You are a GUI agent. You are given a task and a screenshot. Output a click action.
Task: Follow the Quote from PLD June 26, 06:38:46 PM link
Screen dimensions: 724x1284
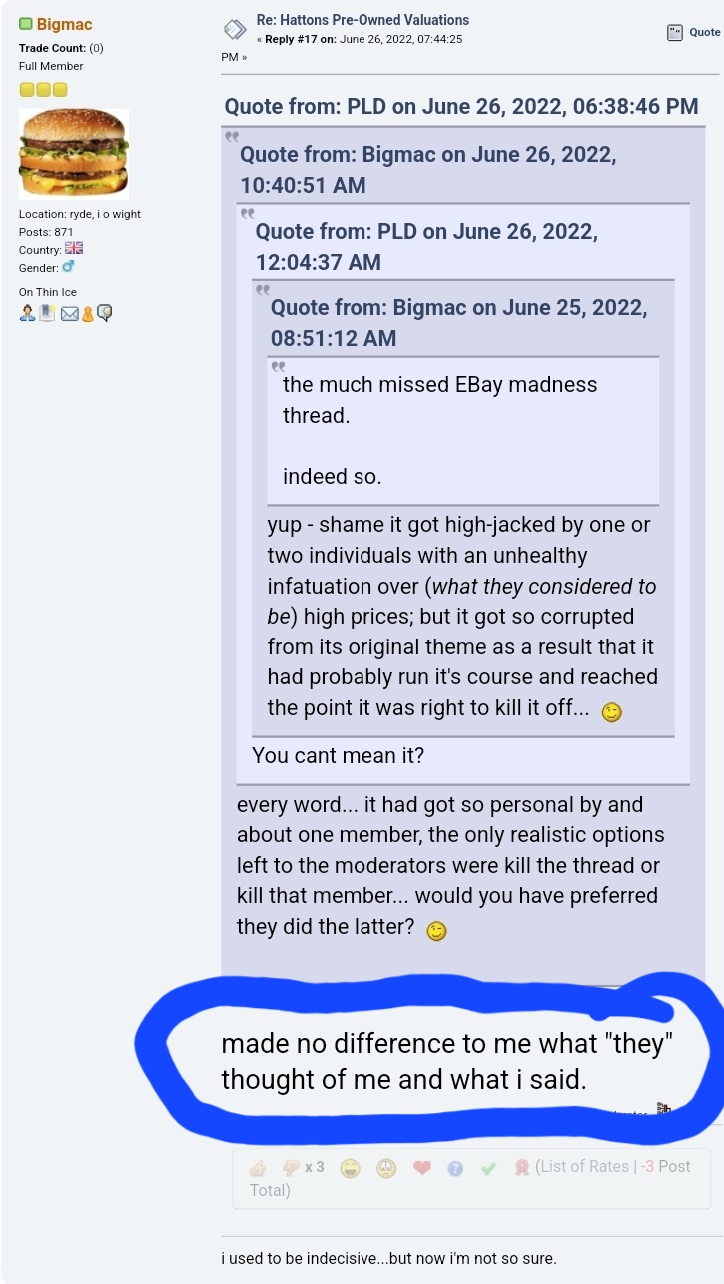(x=461, y=107)
